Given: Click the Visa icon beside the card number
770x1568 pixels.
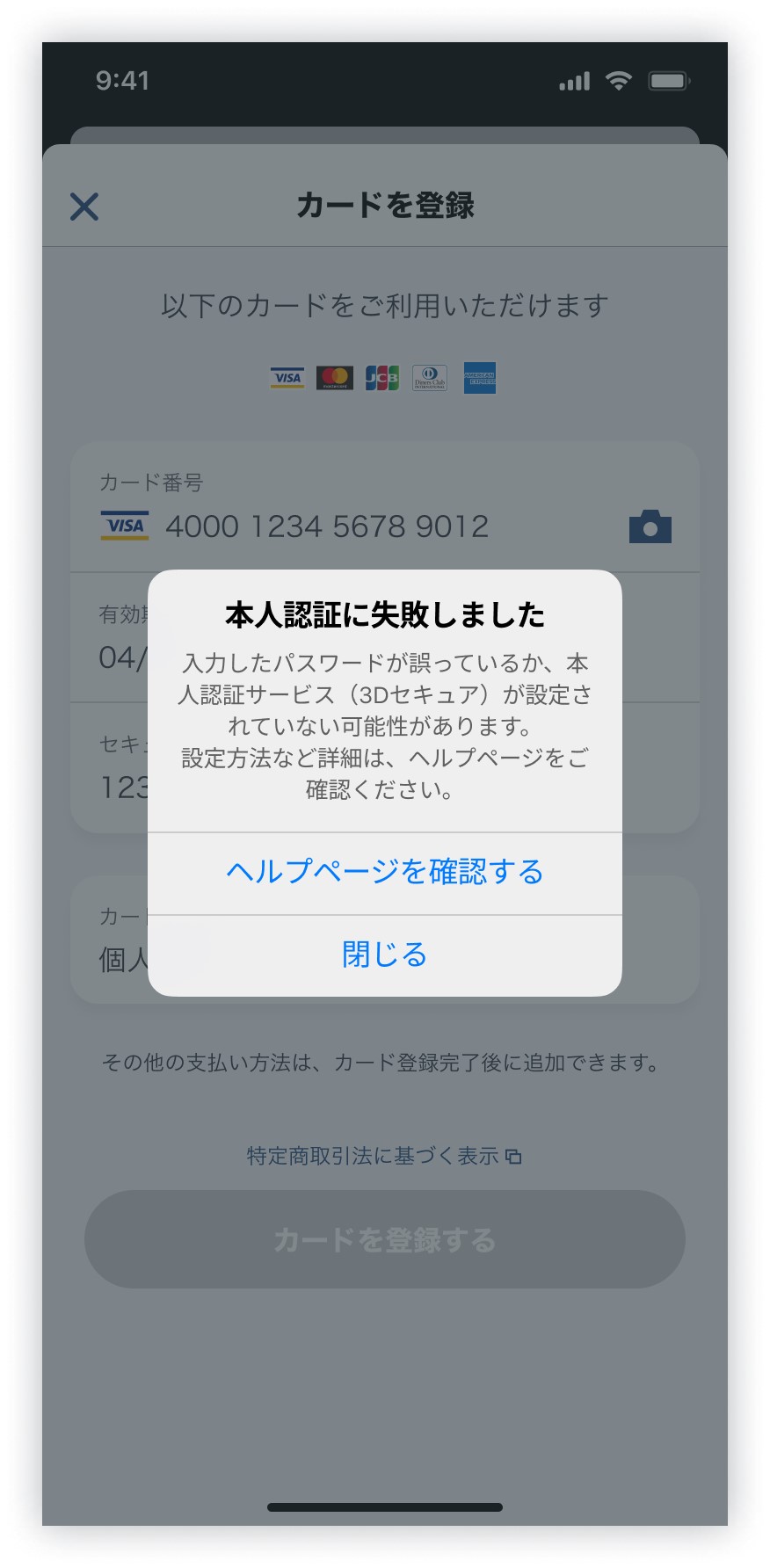Looking at the screenshot, I should (x=125, y=525).
